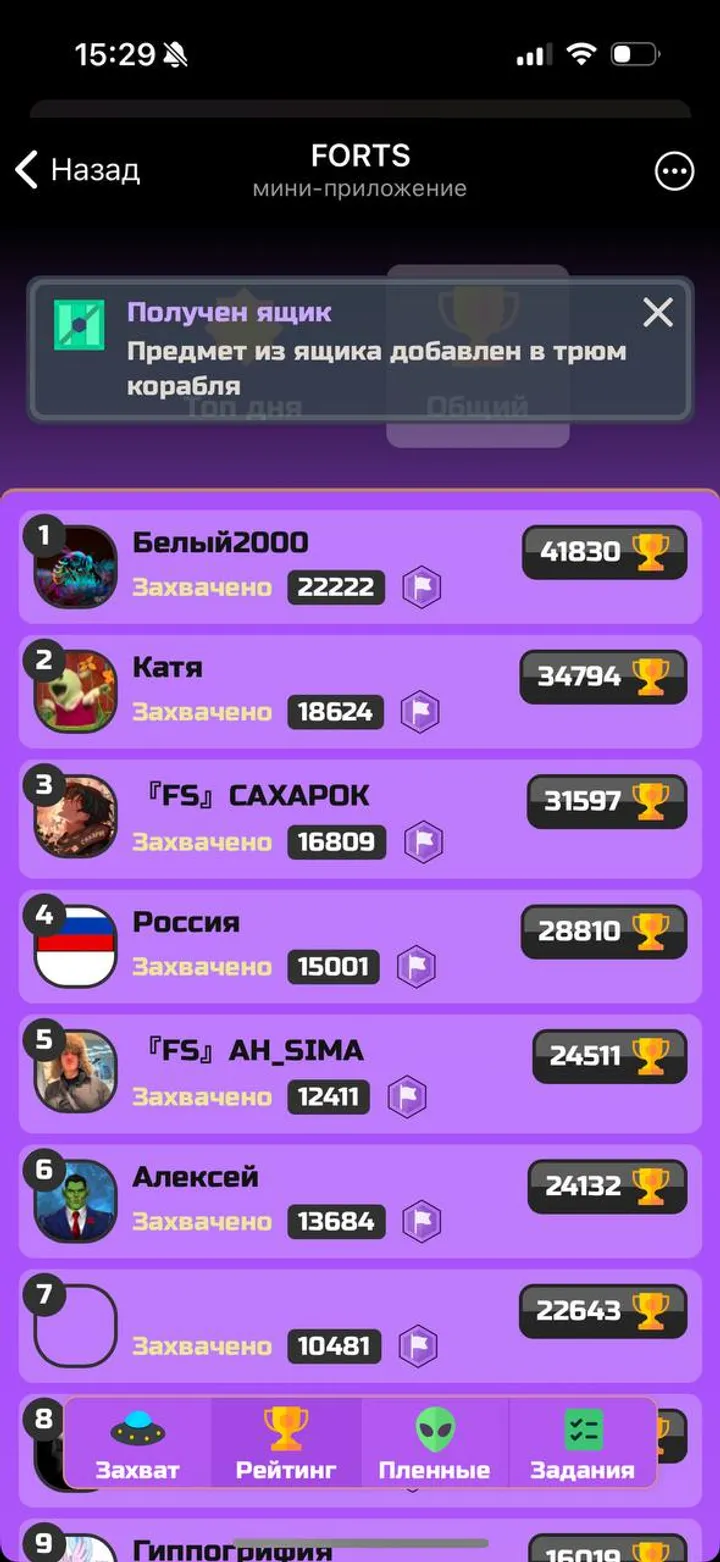Viewport: 720px width, 1562px height.
Task: Select the Рейтинг menu item
Action: pos(287,1445)
